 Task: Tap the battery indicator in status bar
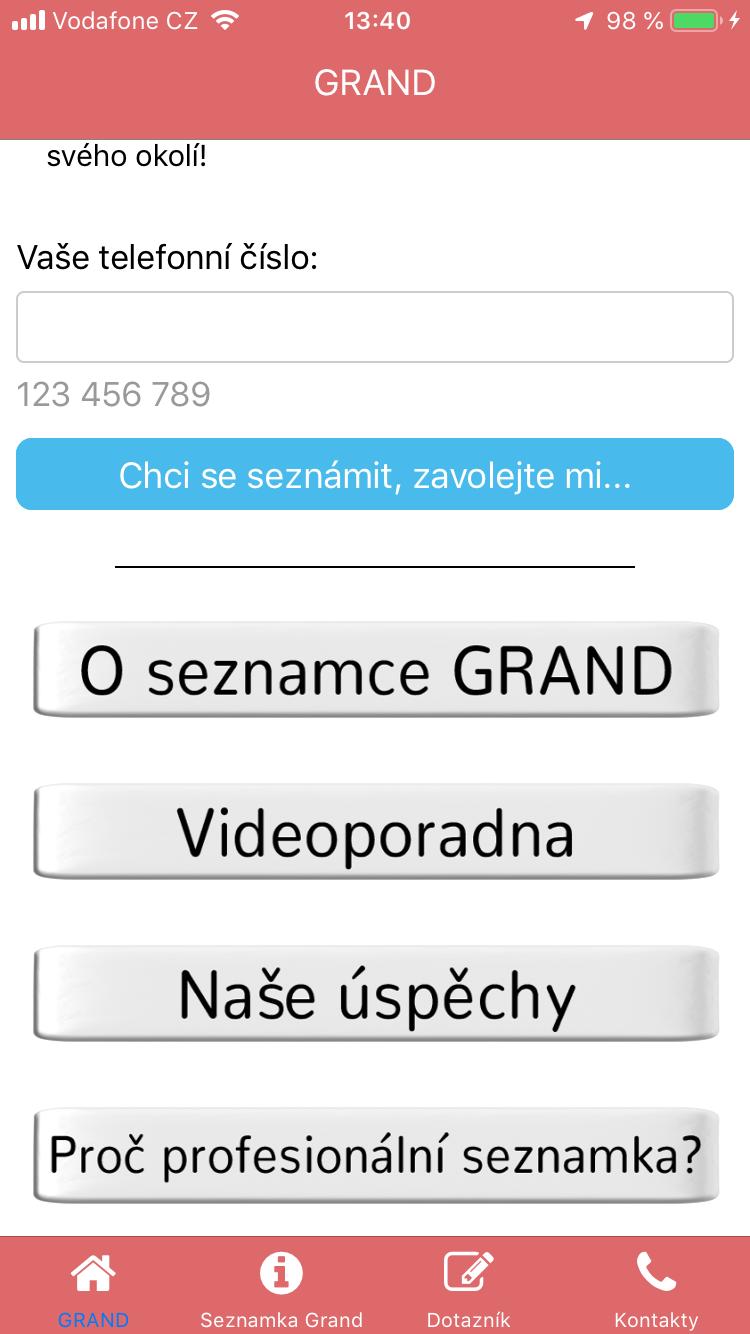pos(689,20)
